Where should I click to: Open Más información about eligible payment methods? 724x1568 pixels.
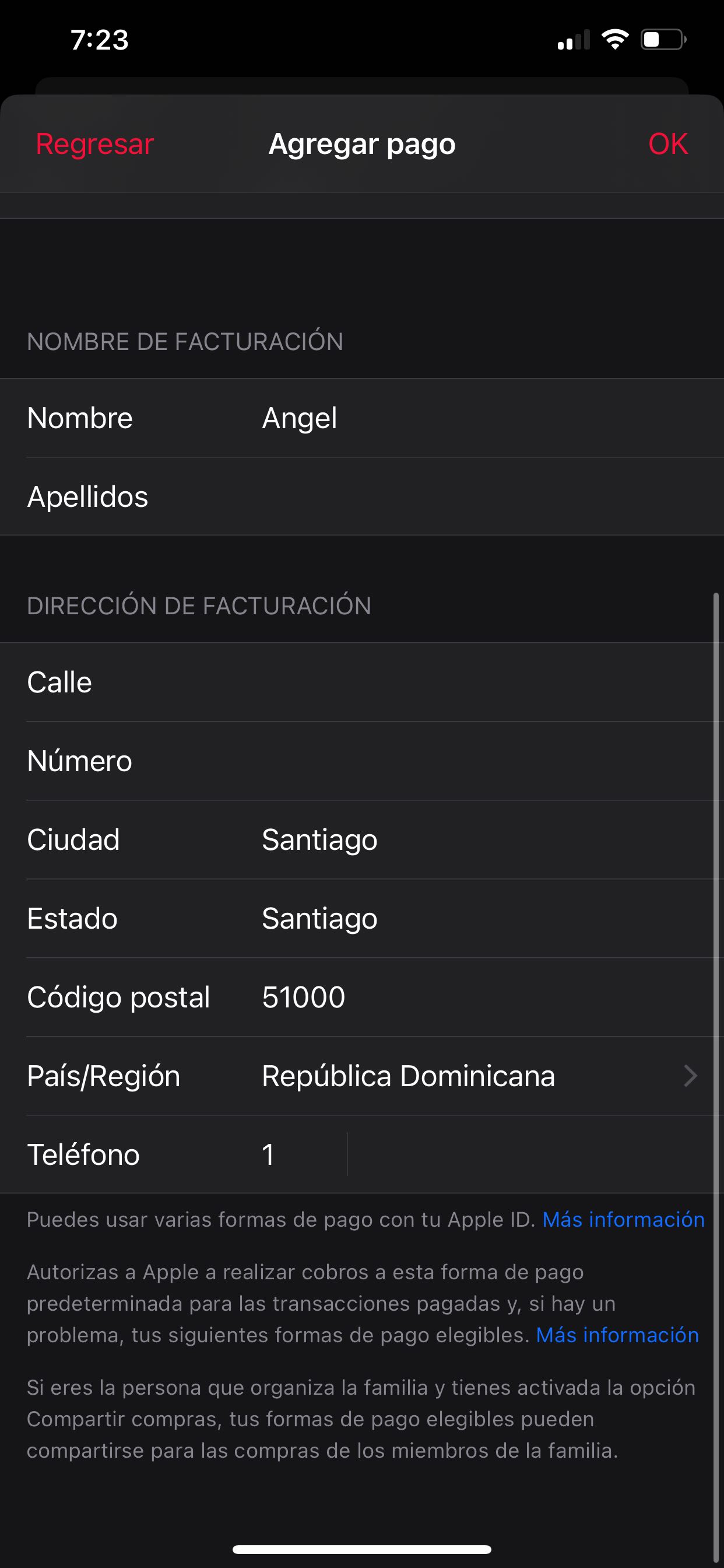coord(617,1335)
